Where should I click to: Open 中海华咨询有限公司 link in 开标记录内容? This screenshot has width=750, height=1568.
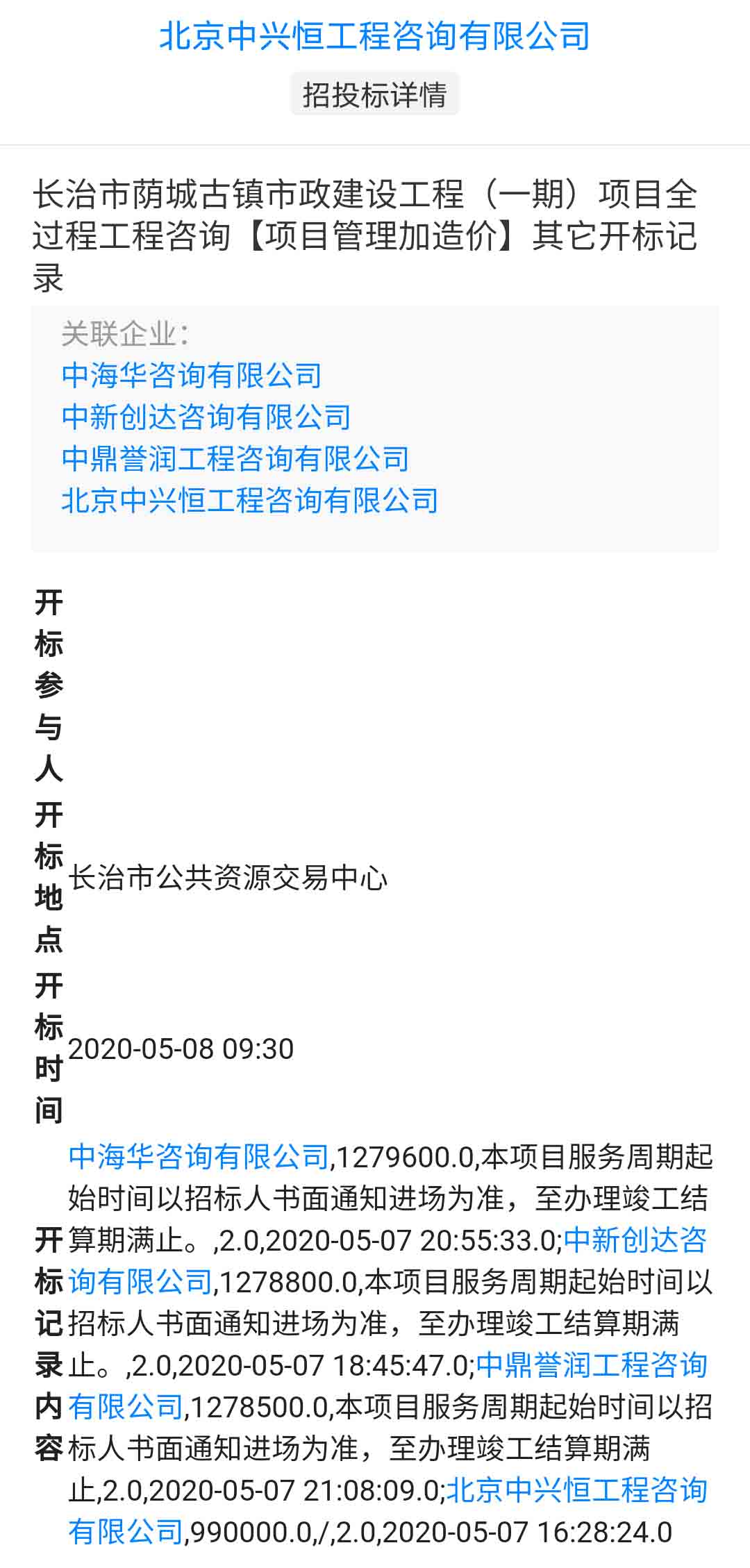pyautogui.click(x=199, y=1157)
